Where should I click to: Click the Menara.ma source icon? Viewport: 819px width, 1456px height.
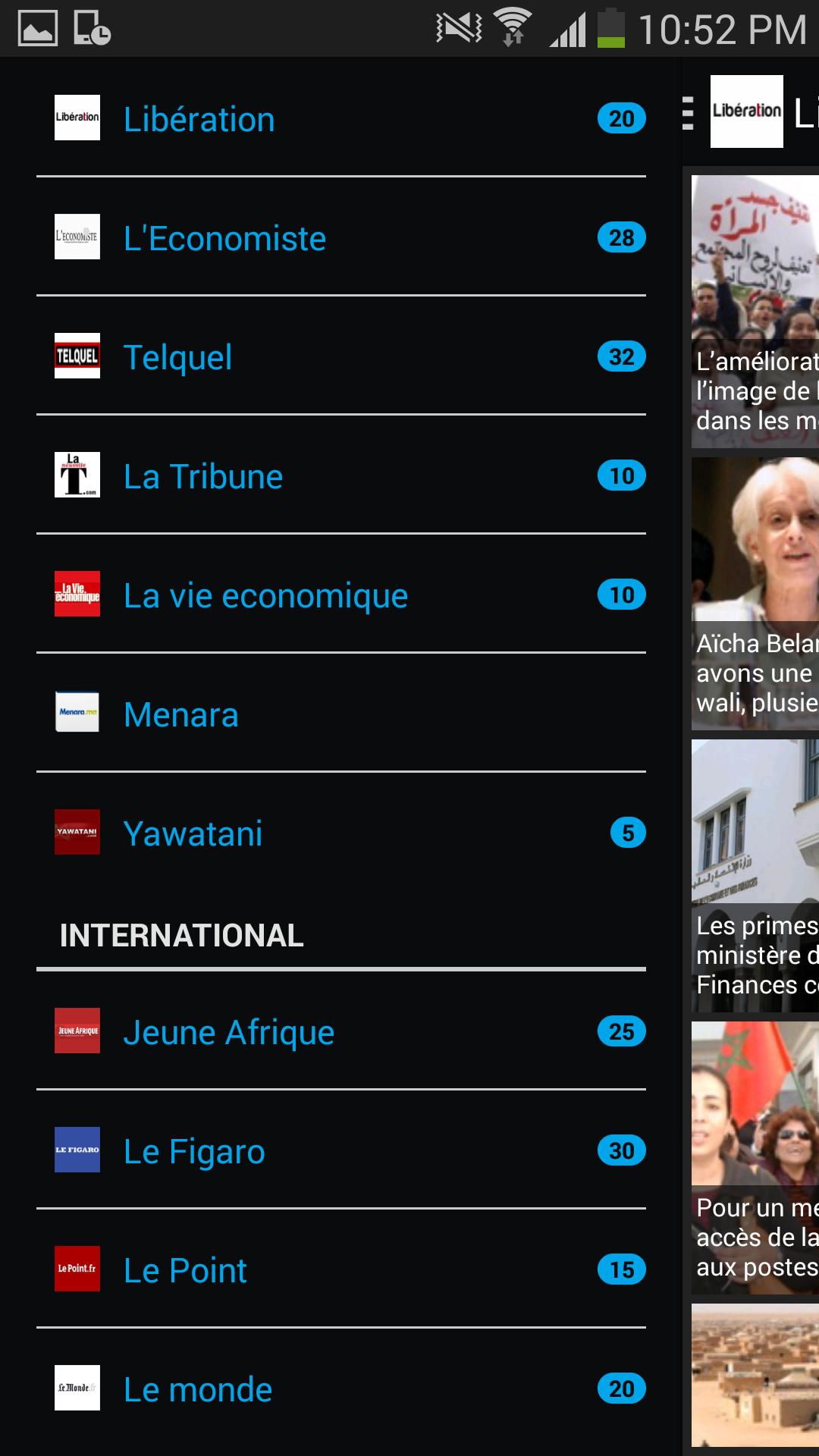tap(77, 714)
